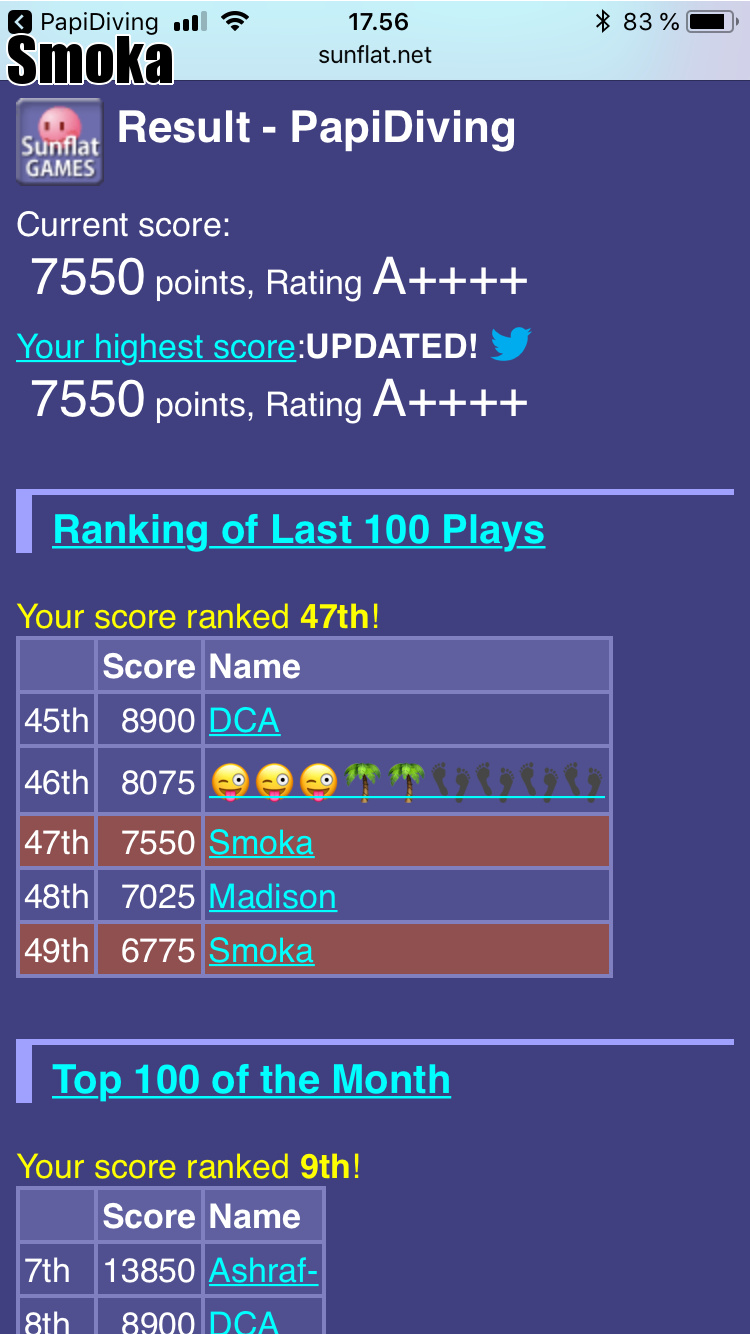Open the Sunflat Games logo link

[60, 141]
